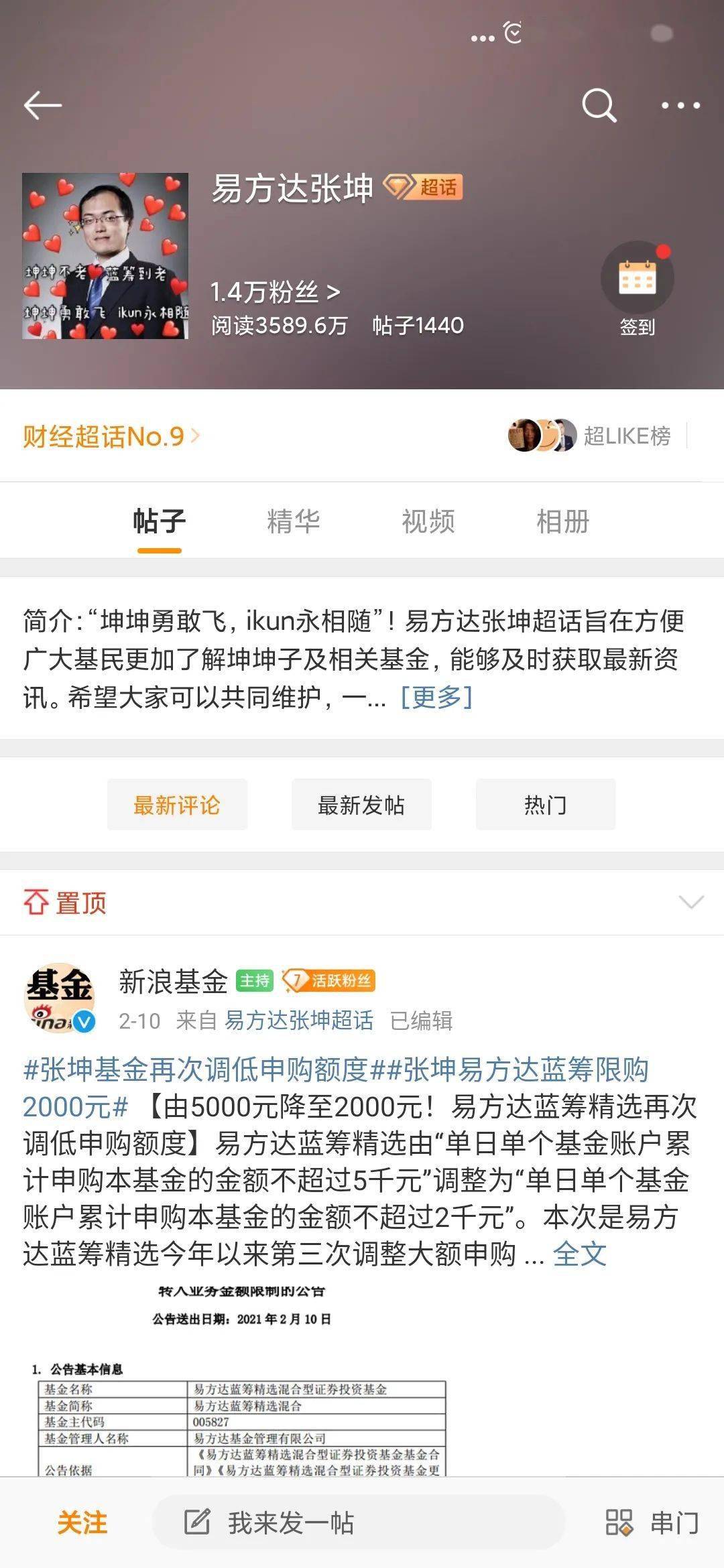Open the search icon in the header
This screenshot has height=1568, width=724.
[598, 106]
